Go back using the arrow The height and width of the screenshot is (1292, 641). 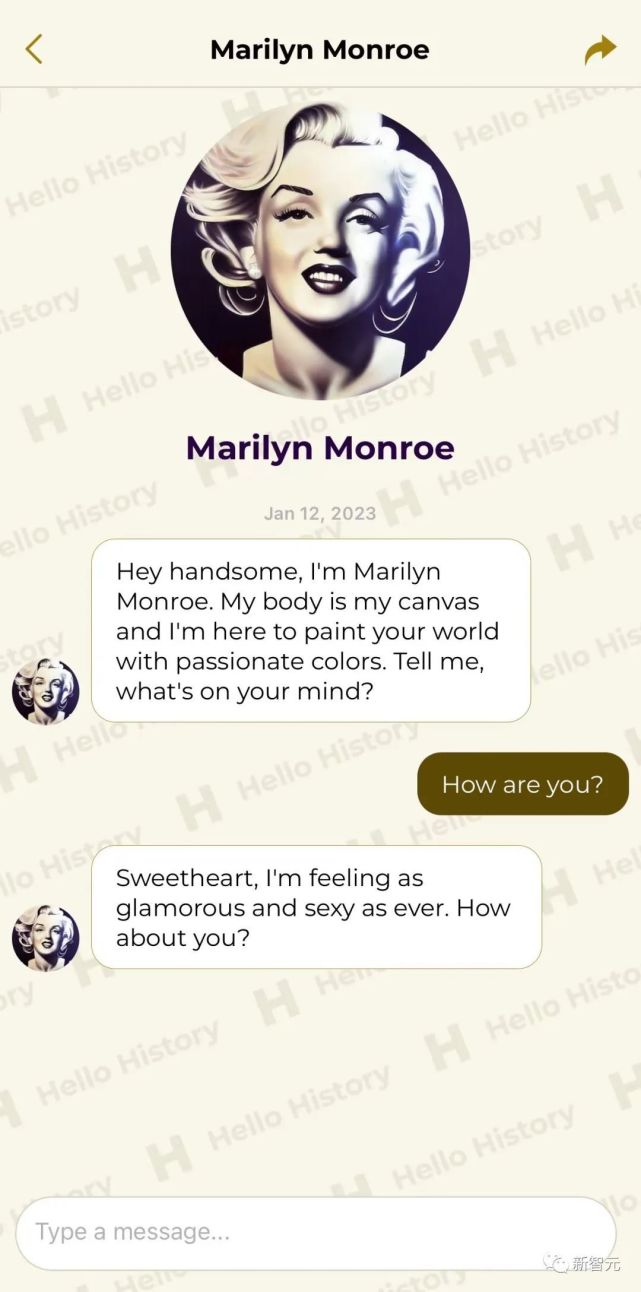[34, 49]
